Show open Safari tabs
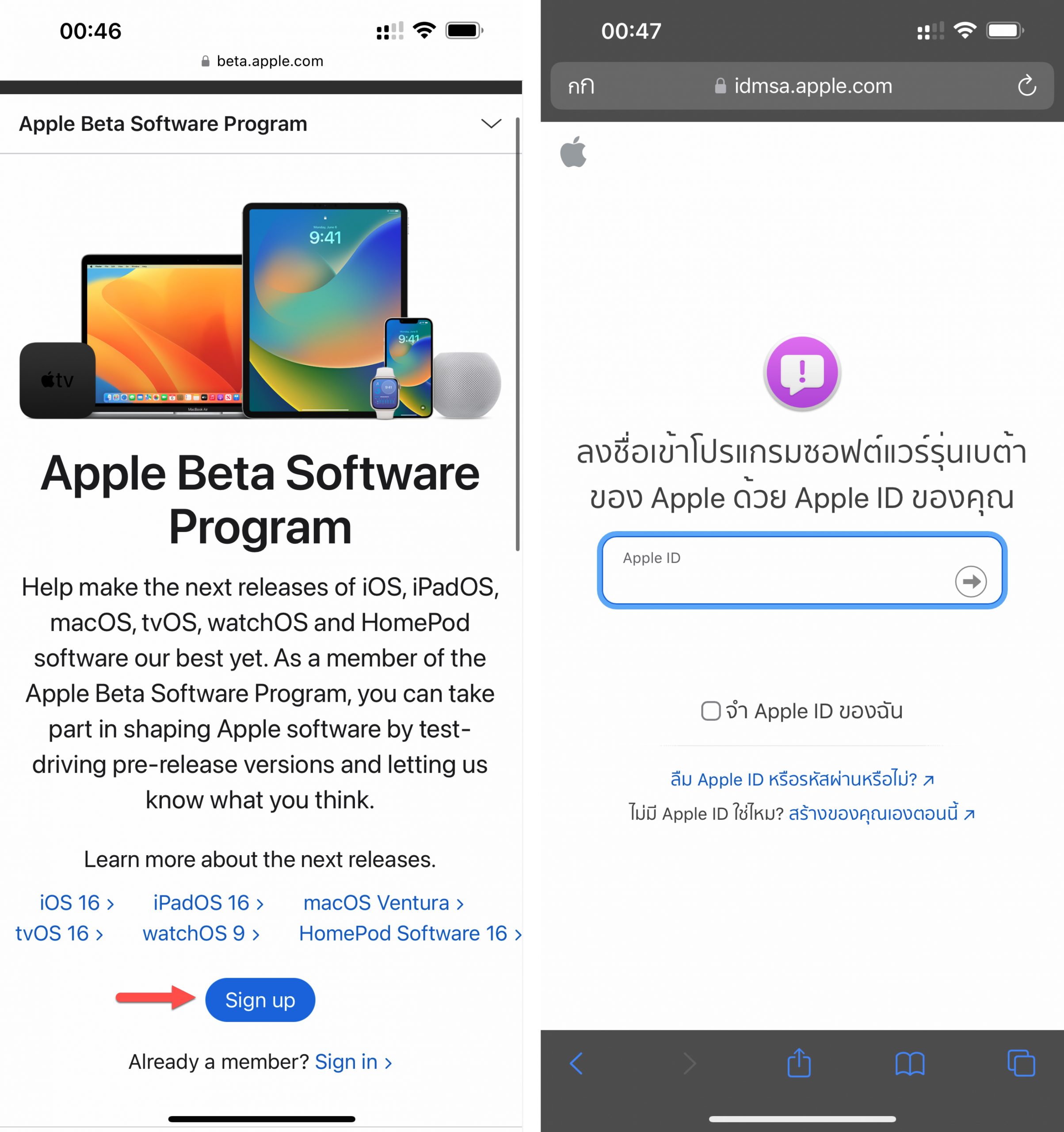 1021,1063
